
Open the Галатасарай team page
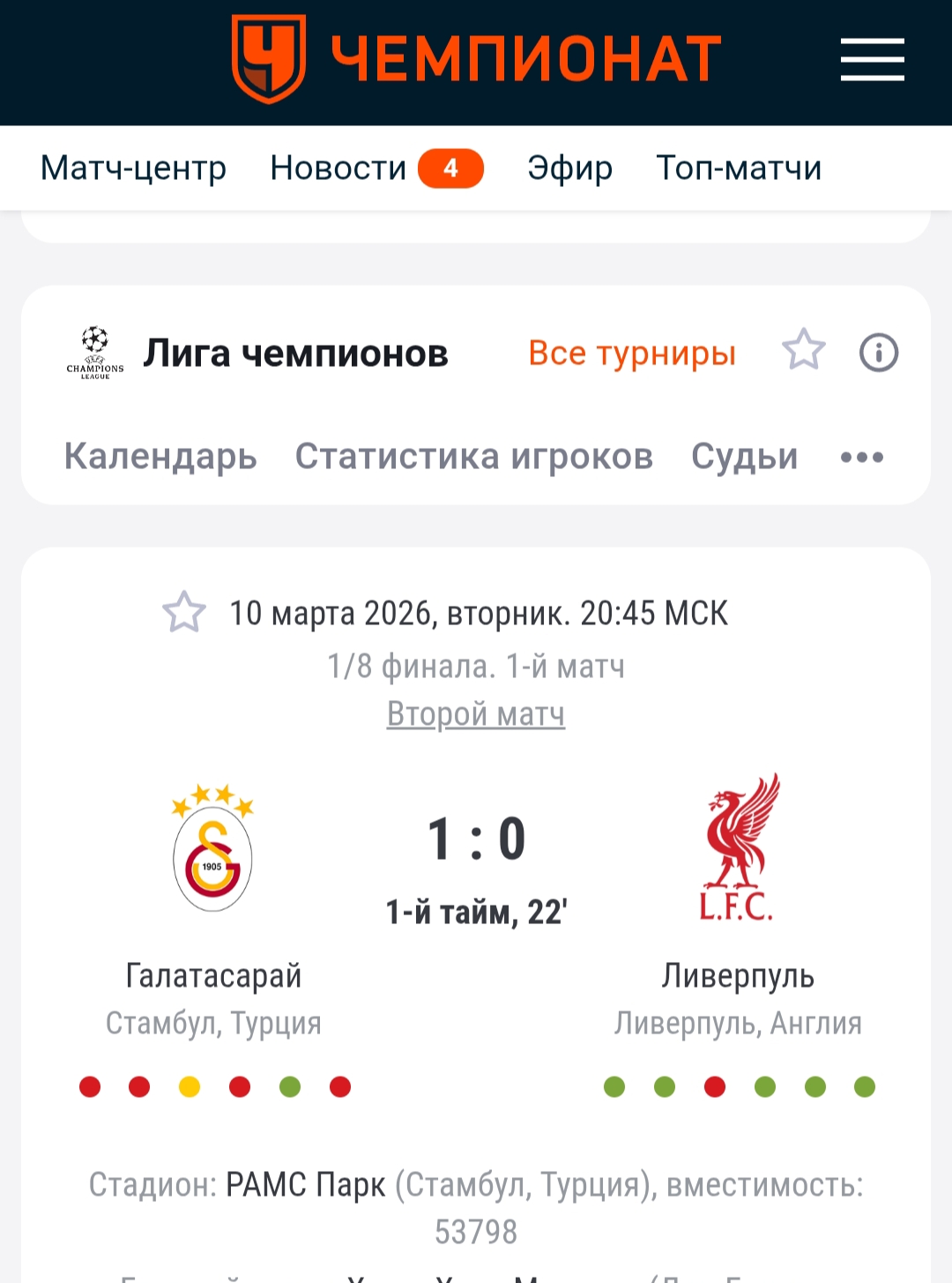(213, 975)
